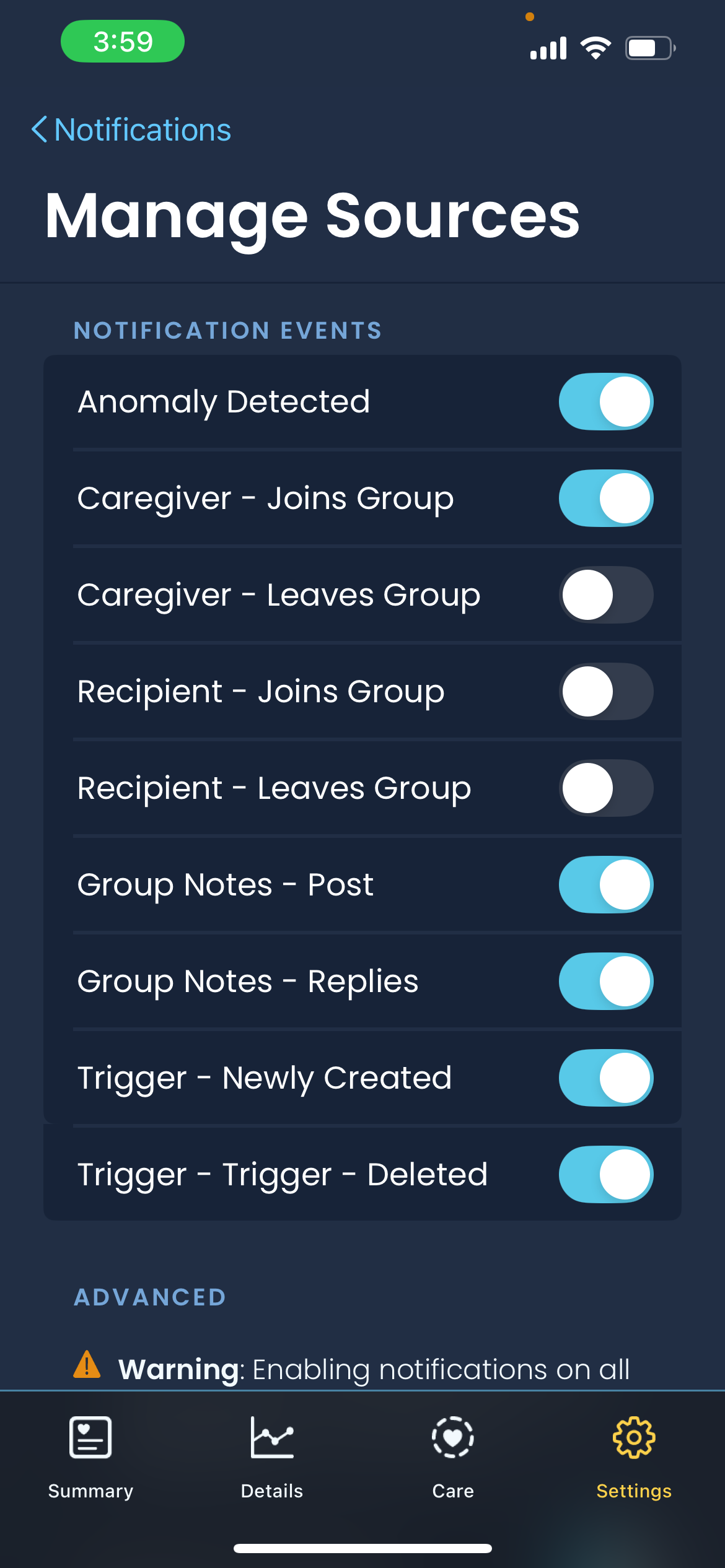Turn on Recipient - Joins Group notifications
The width and height of the screenshot is (725, 1568).
(605, 692)
